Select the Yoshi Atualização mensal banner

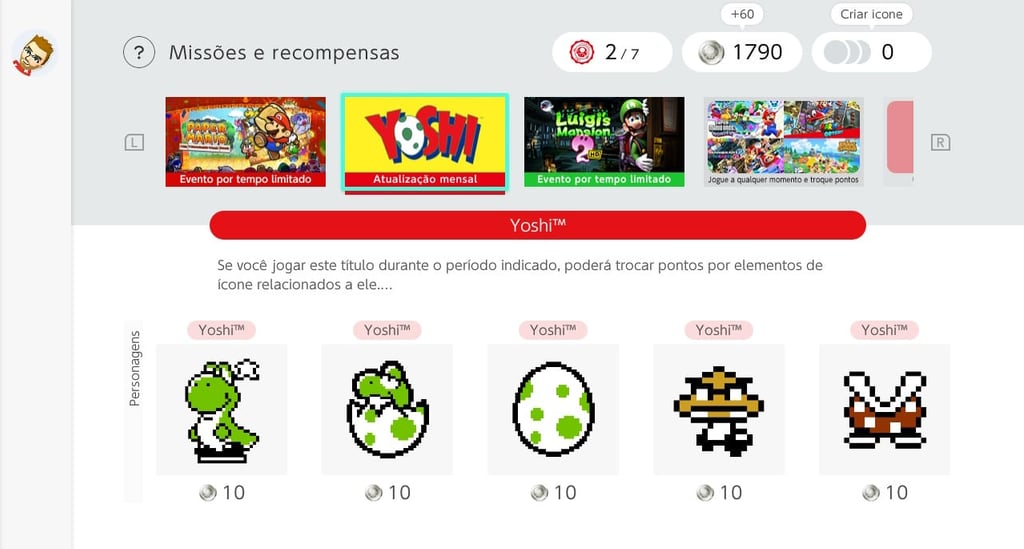(x=425, y=141)
